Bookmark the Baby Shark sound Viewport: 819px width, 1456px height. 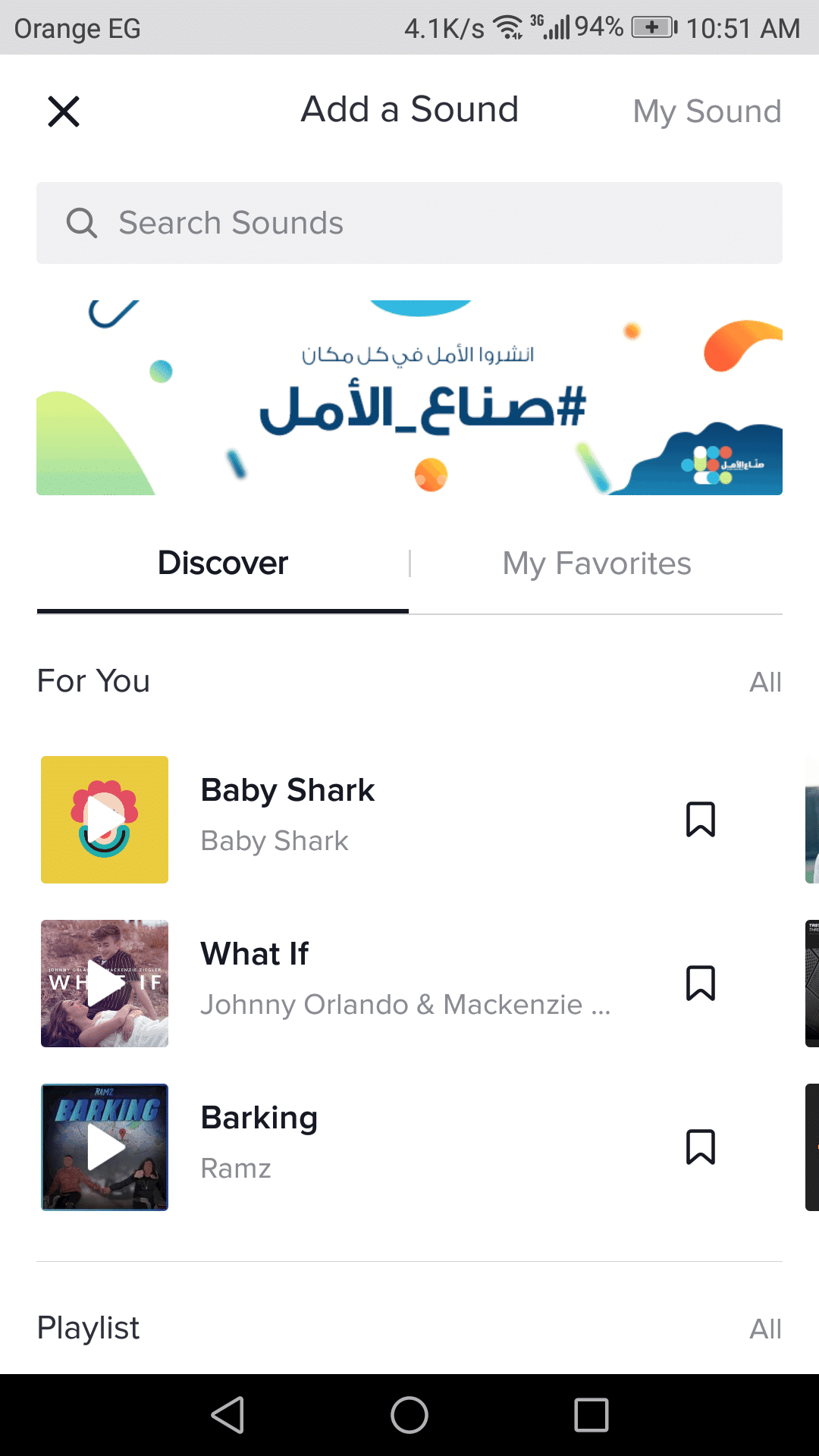pyautogui.click(x=700, y=820)
